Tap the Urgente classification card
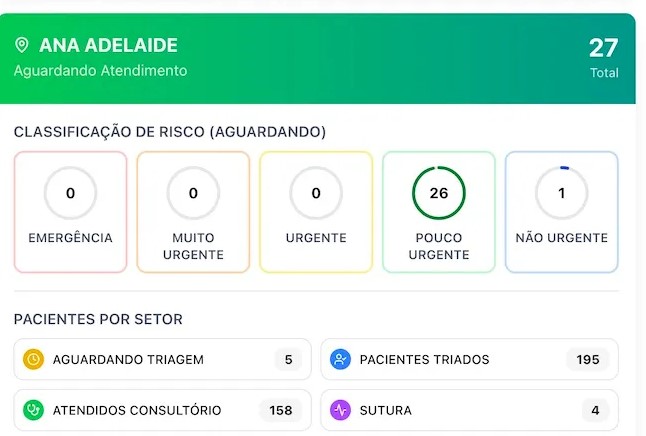This screenshot has height=436, width=646. pos(316,212)
